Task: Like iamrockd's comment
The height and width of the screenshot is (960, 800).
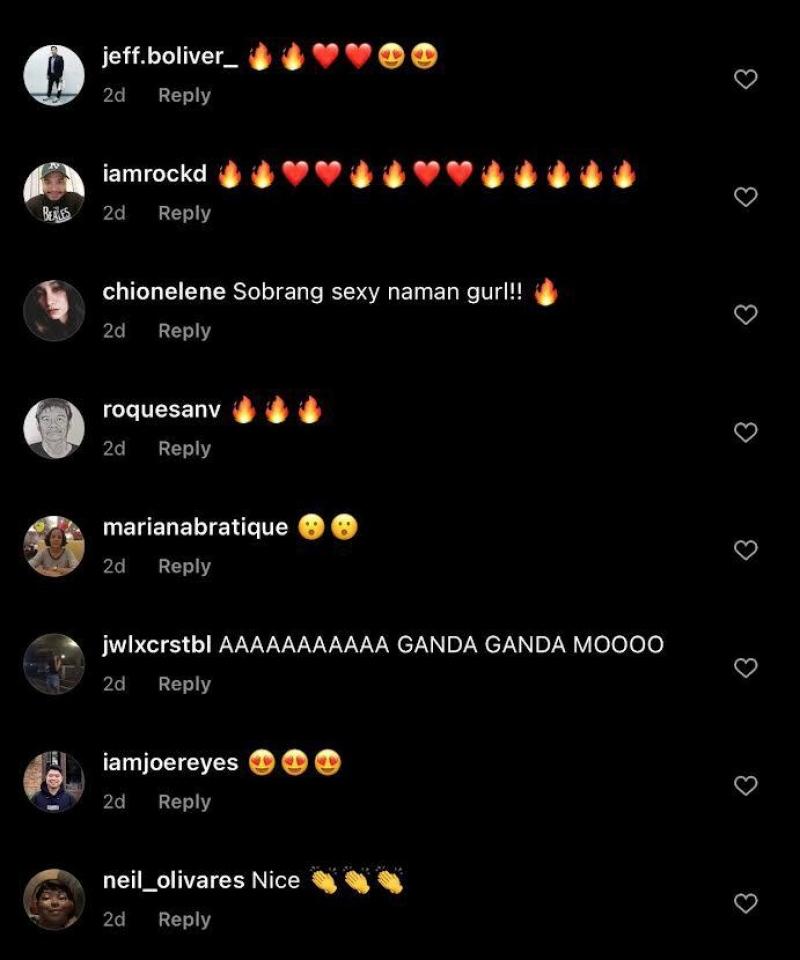Action: (746, 197)
